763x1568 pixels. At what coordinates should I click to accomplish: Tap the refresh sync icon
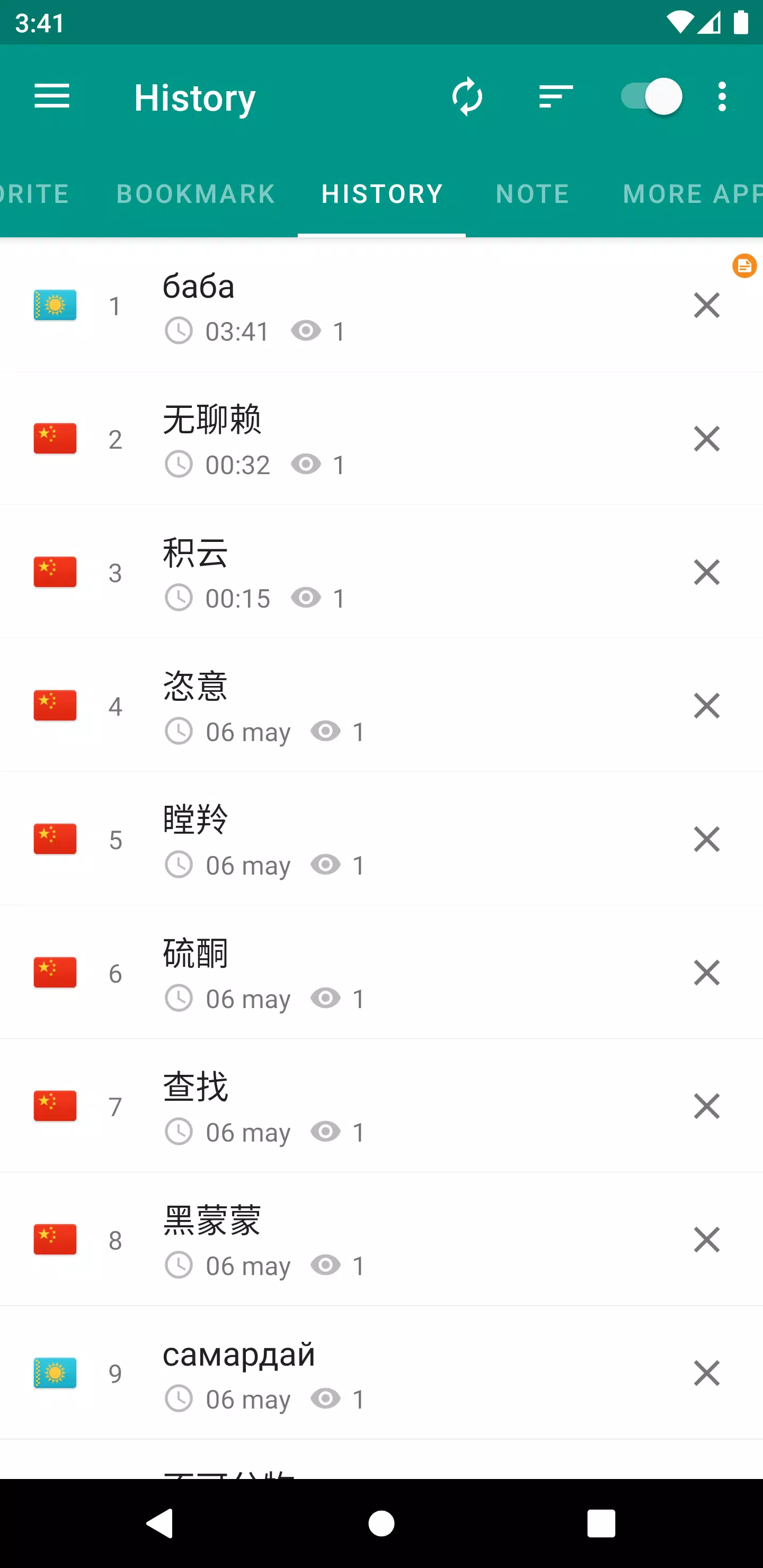pos(467,97)
